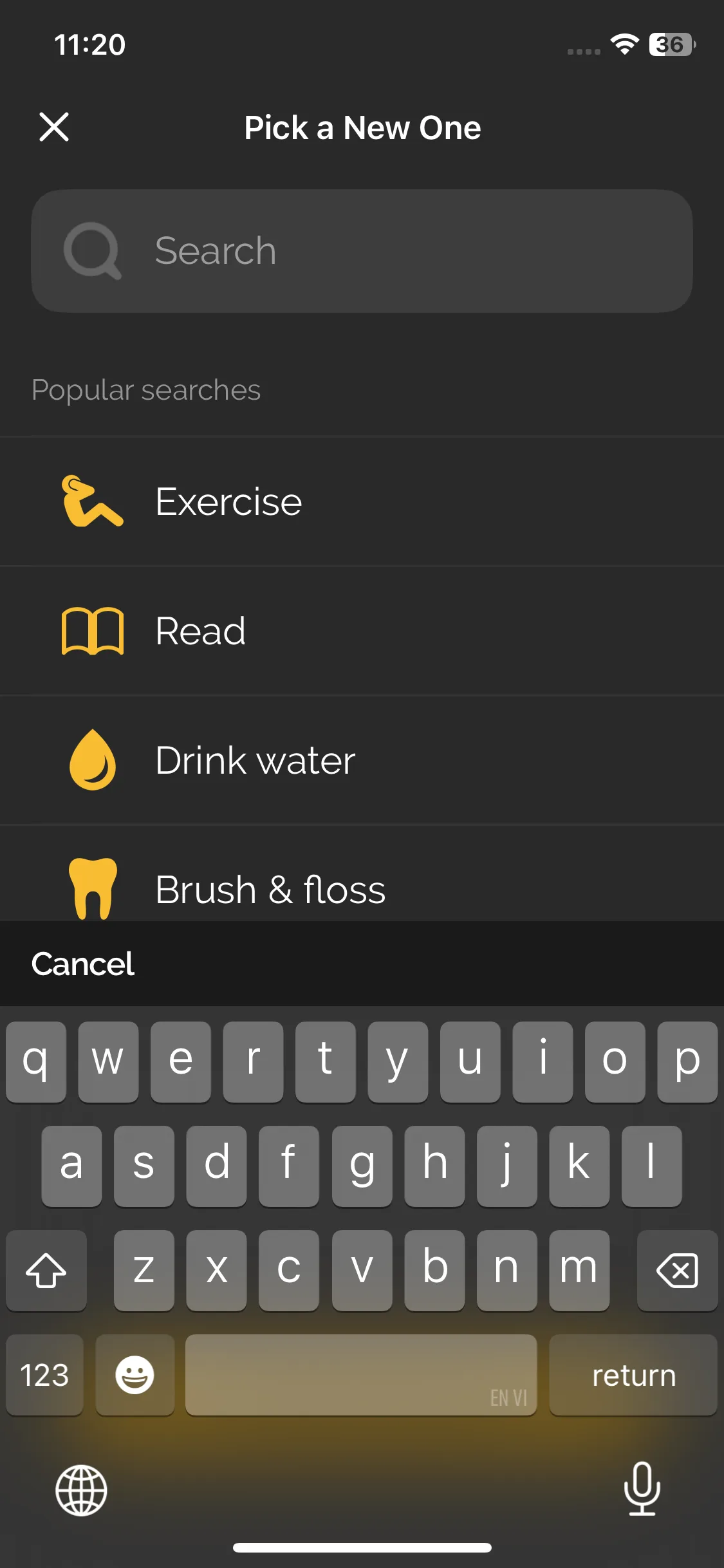Viewport: 724px width, 1568px height.
Task: Hit the return key on keyboard
Action: [x=633, y=1376]
